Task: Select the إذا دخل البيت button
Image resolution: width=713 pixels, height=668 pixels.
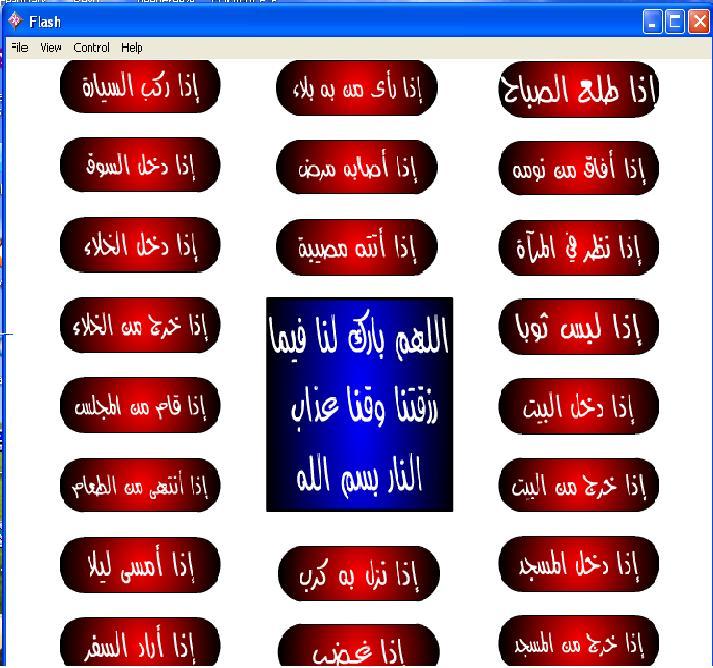Action: click(x=578, y=406)
